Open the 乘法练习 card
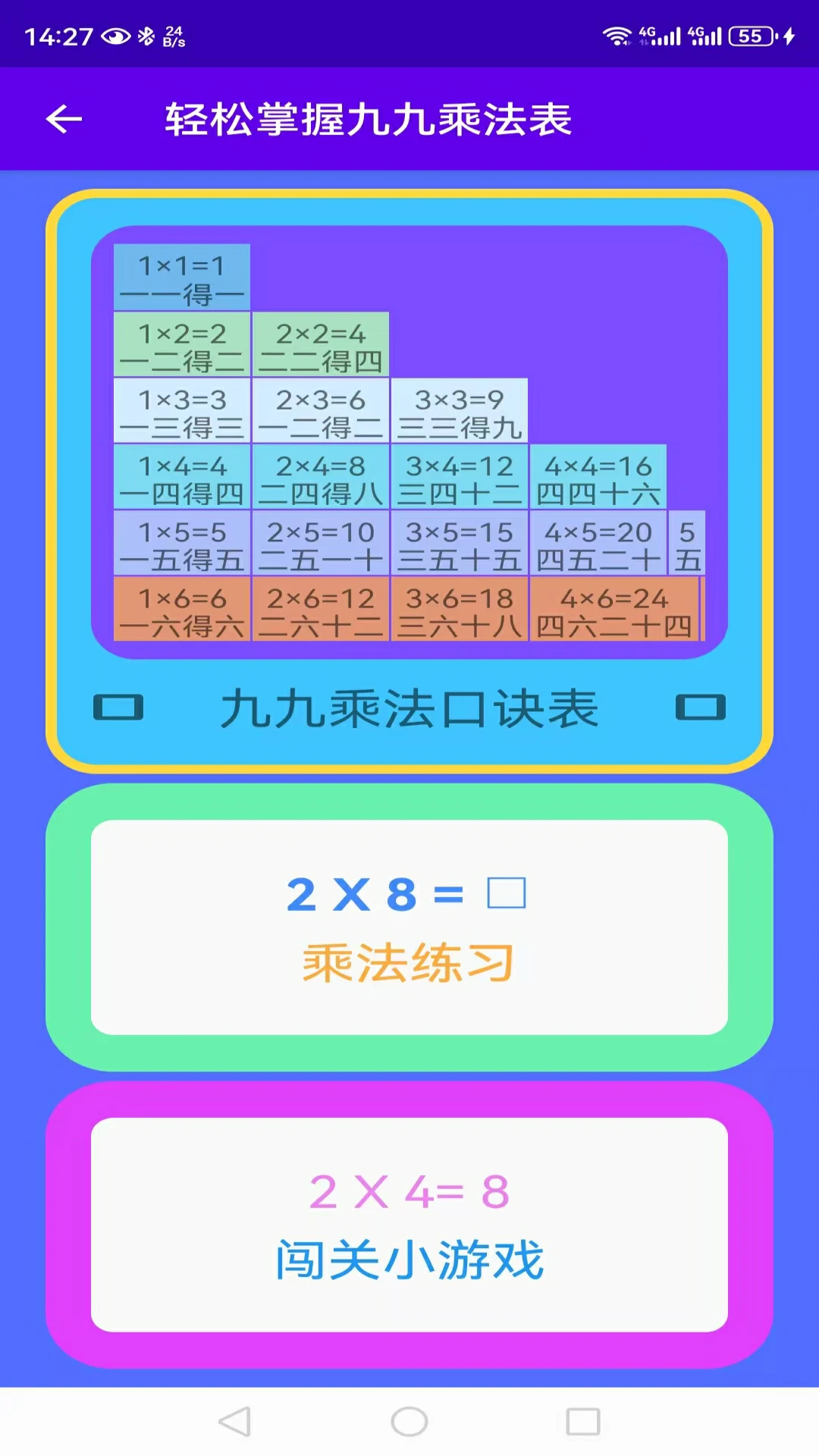Screen dimensions: 819x1456 click(x=409, y=927)
